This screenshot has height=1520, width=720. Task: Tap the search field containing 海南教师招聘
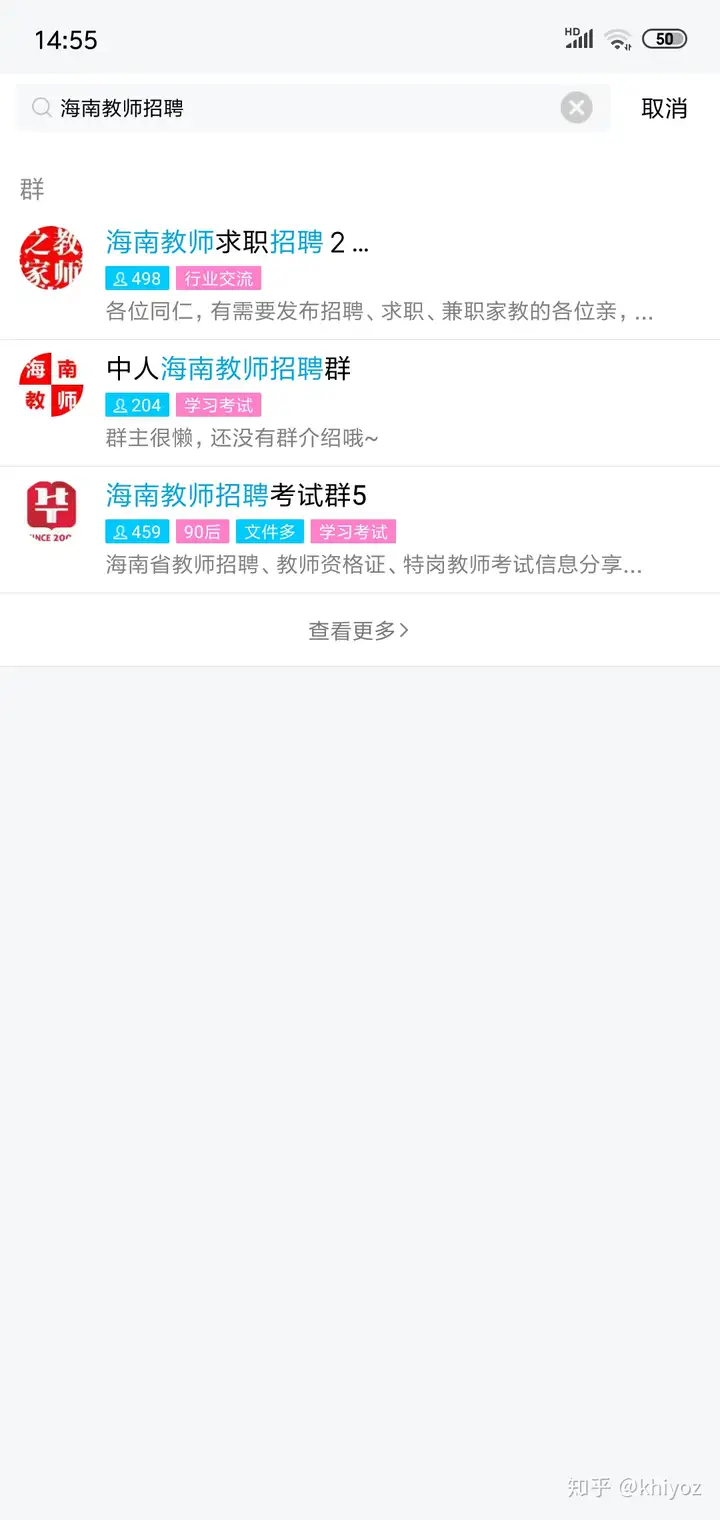click(312, 108)
